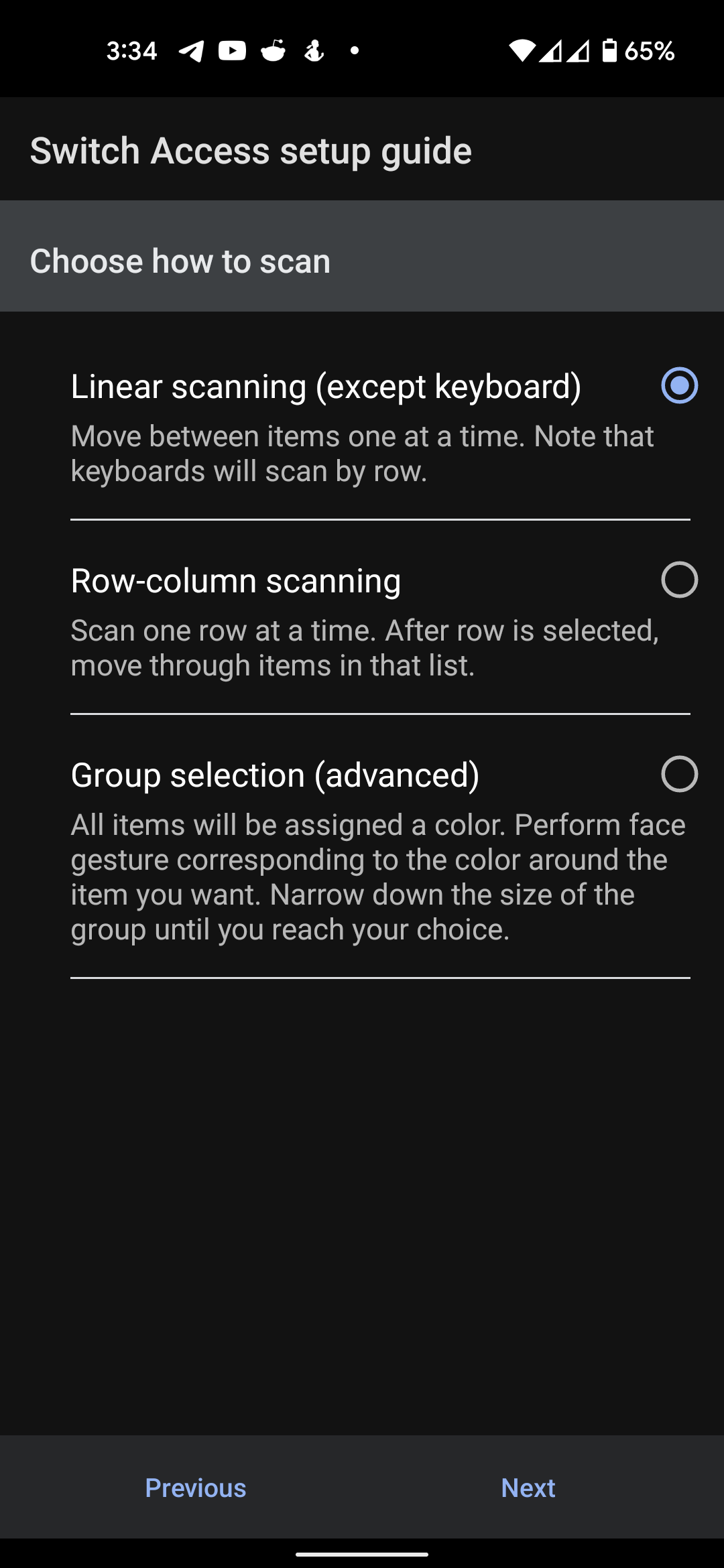Choose Group selection (advanced) option

coord(679,774)
